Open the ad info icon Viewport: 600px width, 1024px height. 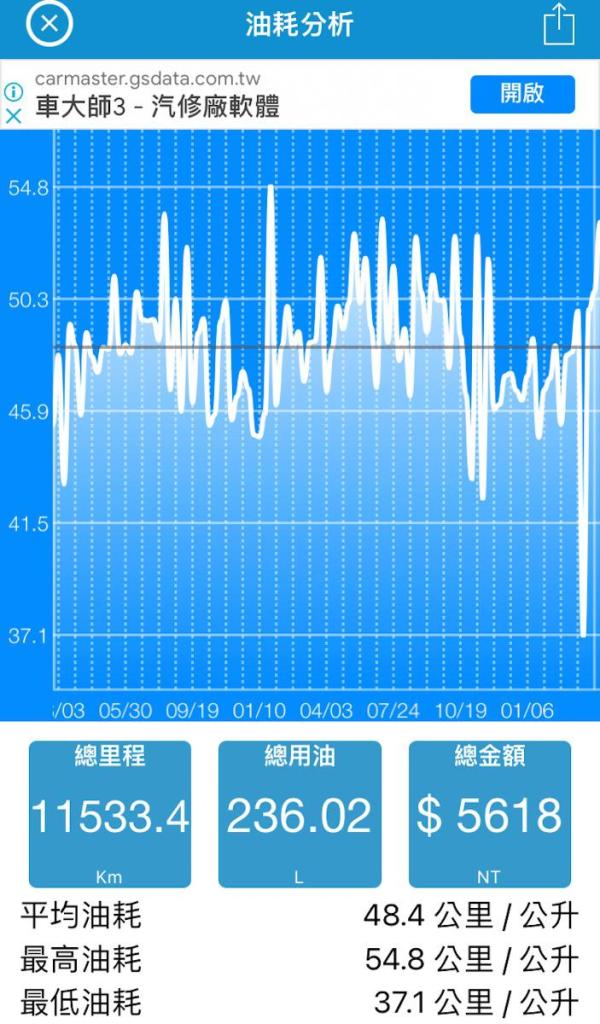pos(13,92)
